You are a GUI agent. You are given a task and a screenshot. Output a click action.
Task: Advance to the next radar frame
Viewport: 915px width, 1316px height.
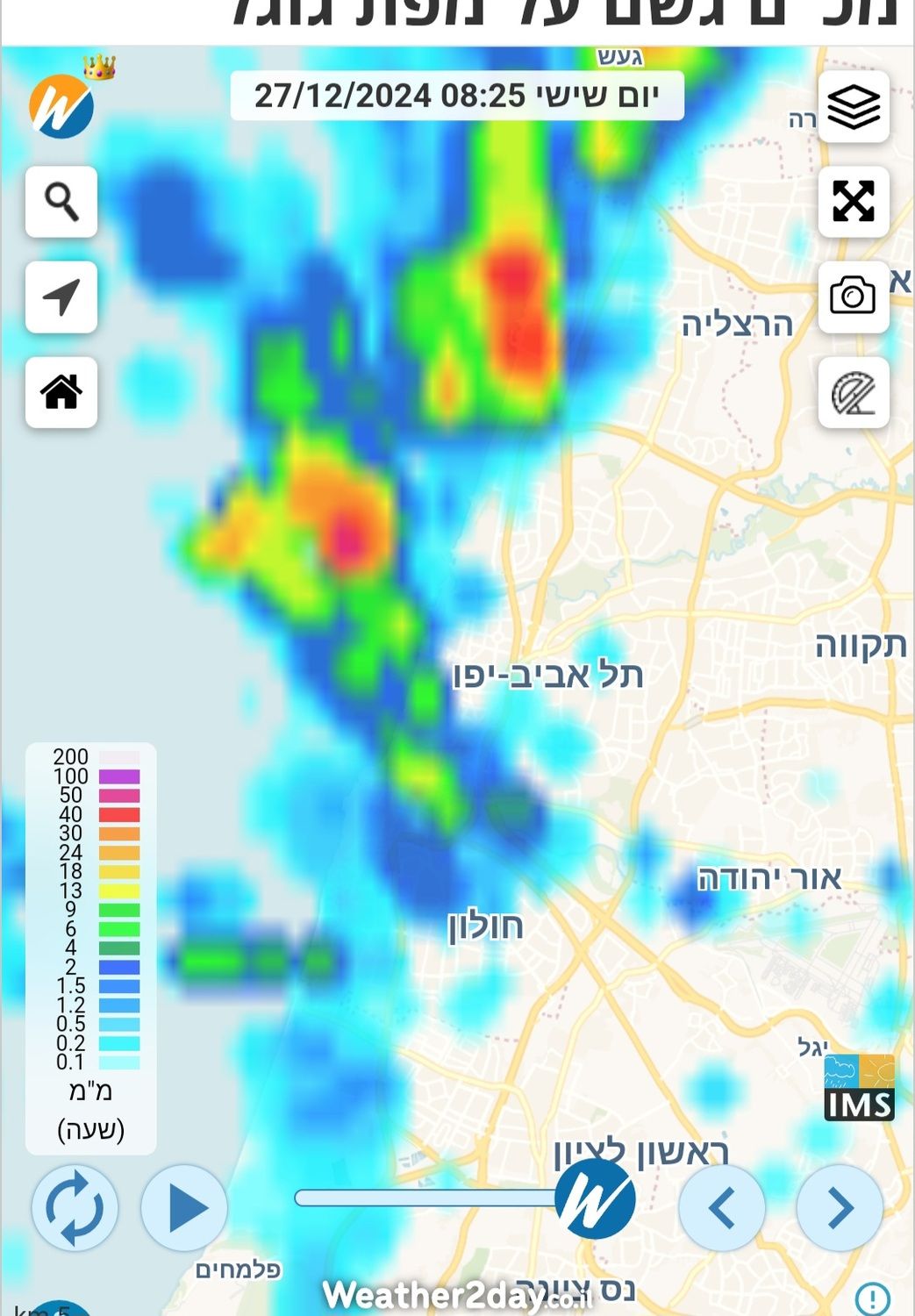click(840, 1208)
